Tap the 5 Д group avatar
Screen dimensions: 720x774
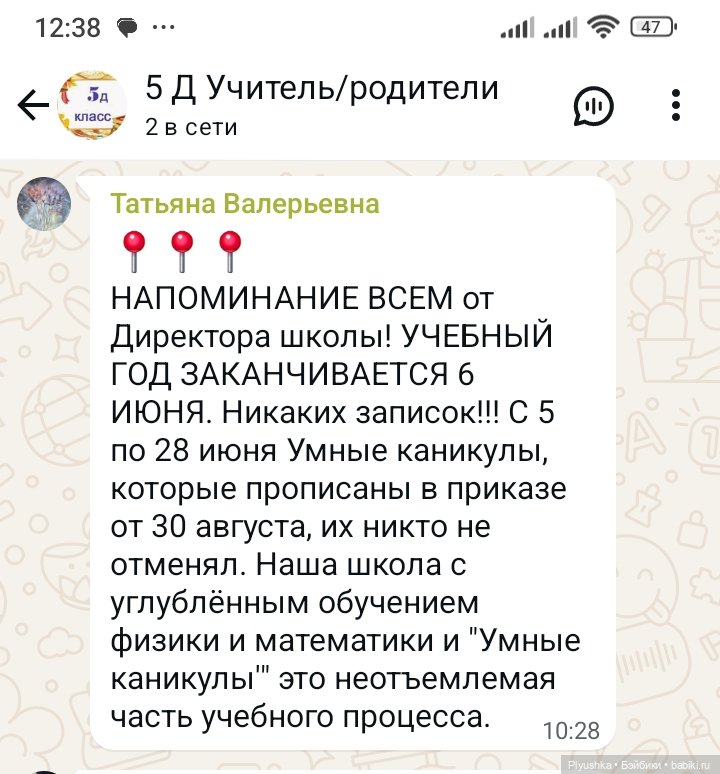click(92, 105)
